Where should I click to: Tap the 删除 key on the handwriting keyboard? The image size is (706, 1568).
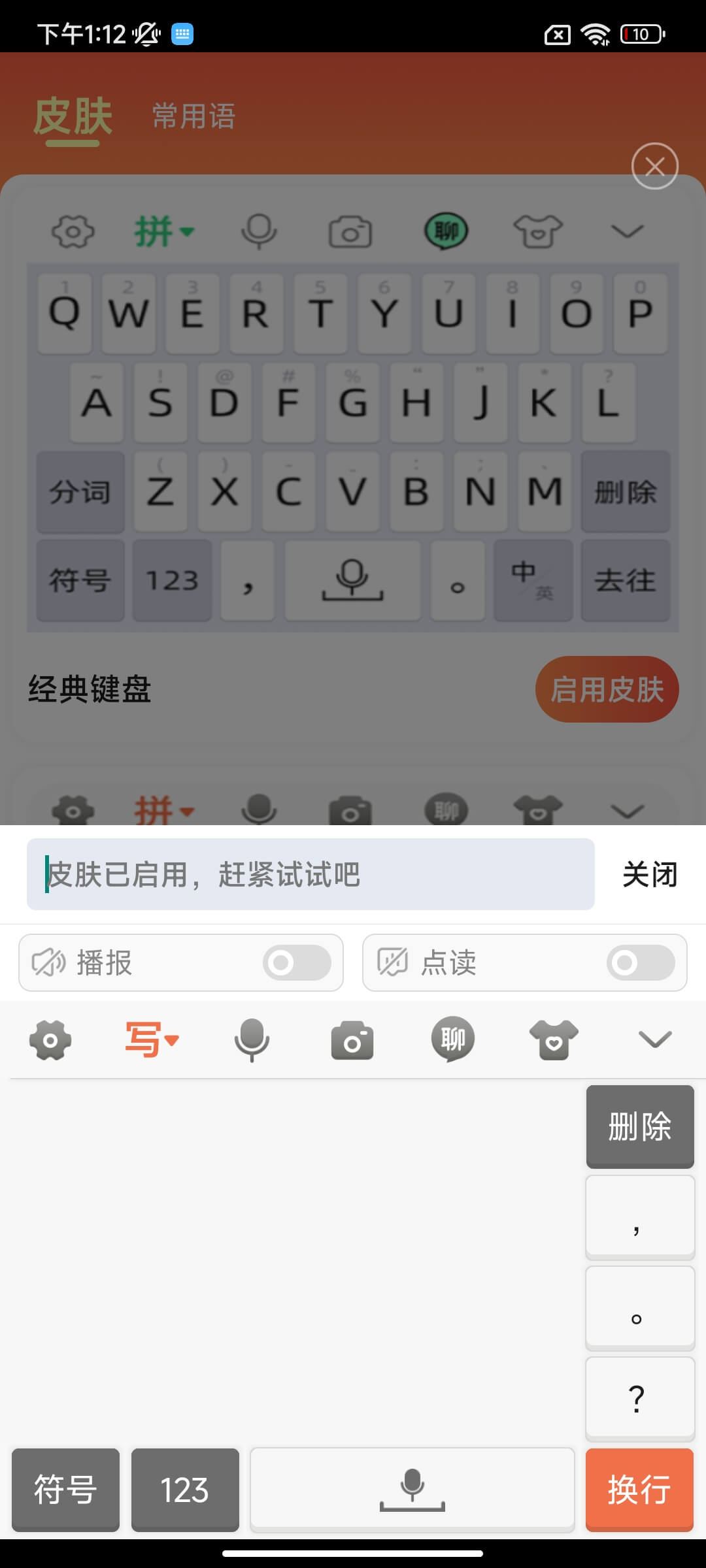[640, 1126]
